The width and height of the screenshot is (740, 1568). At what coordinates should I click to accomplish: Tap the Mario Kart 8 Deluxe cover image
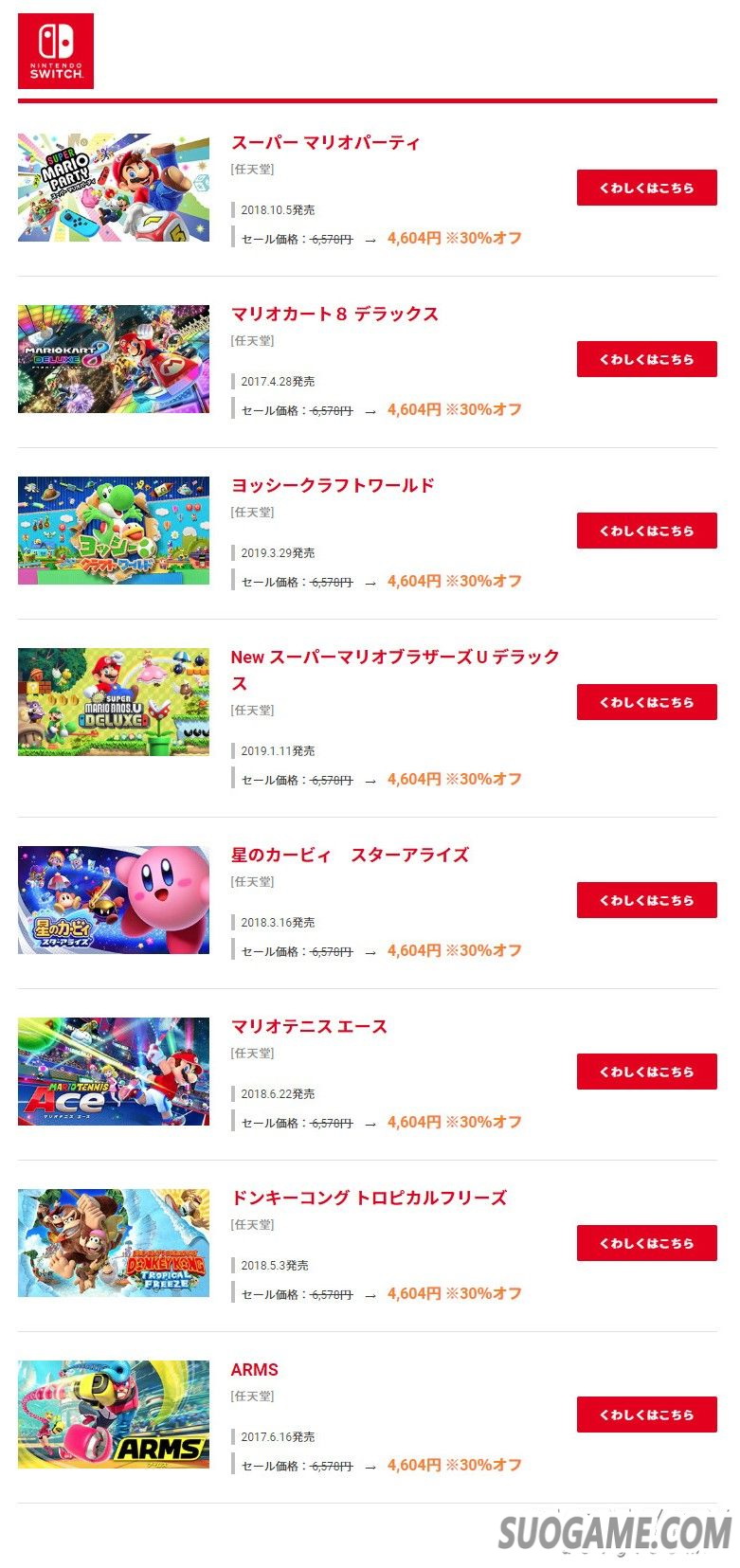[114, 359]
